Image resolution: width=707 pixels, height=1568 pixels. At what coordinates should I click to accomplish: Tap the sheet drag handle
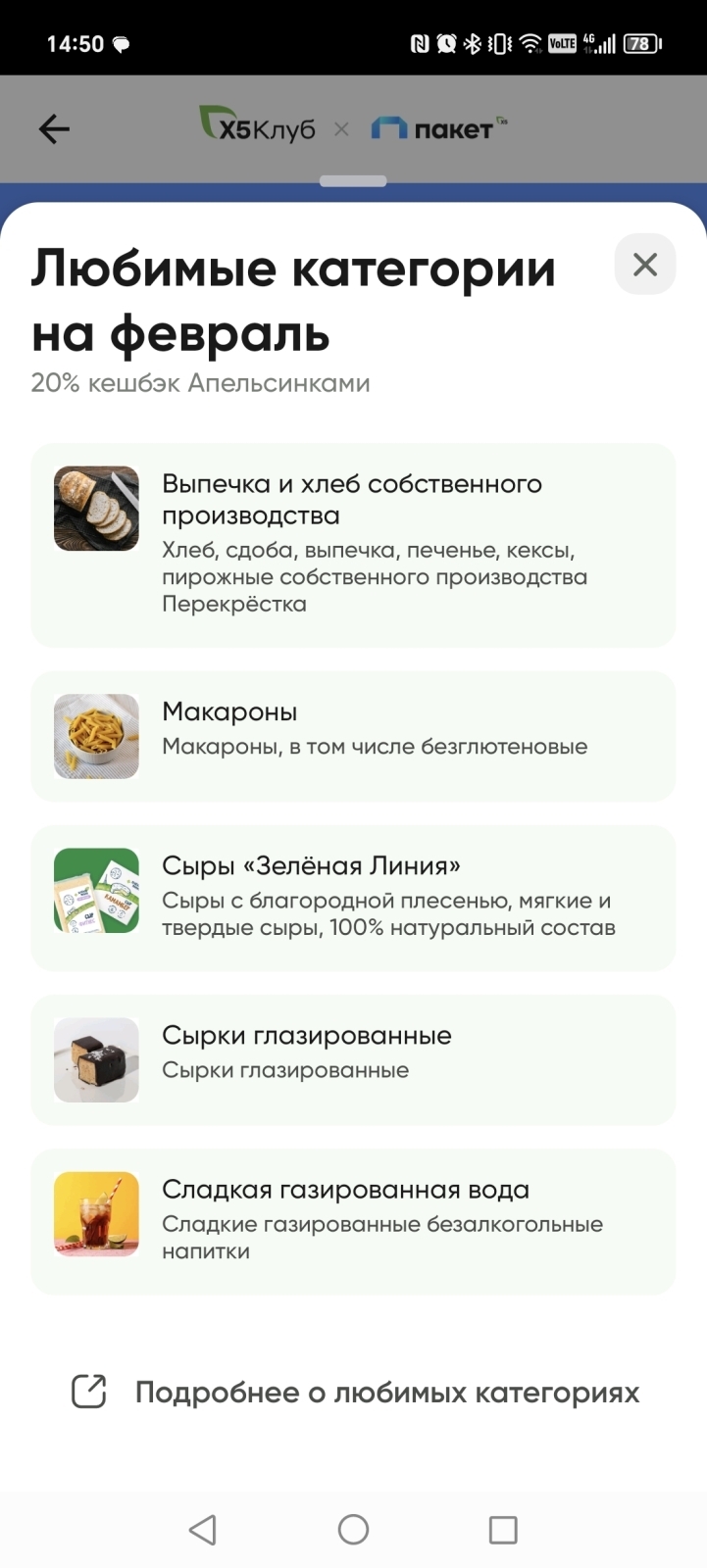point(353,181)
